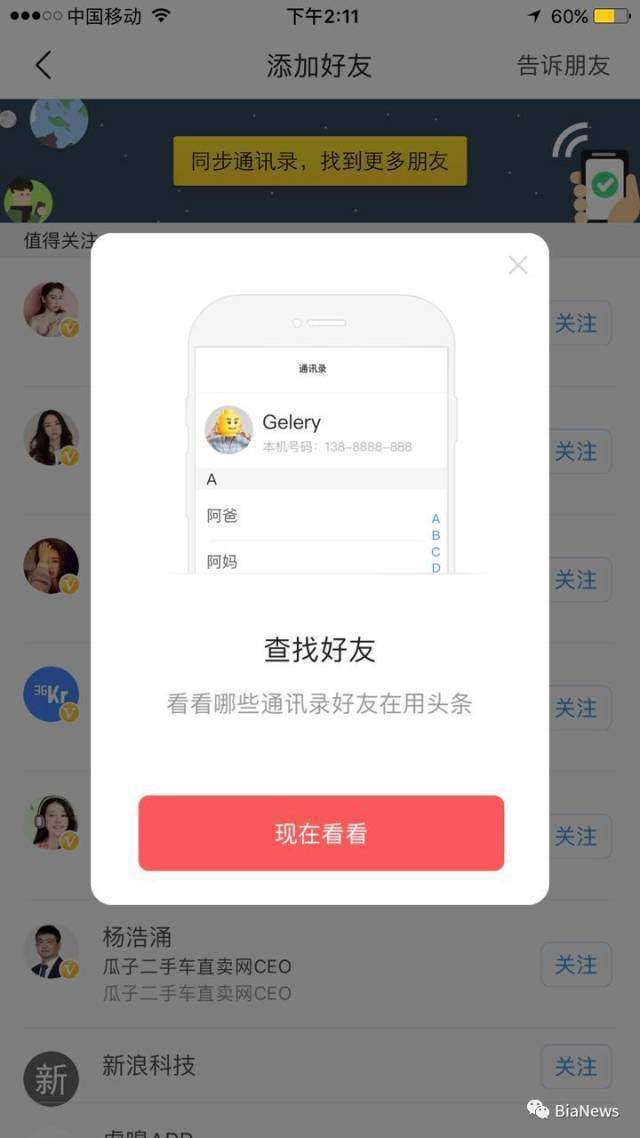The width and height of the screenshot is (640, 1138).
Task: Open 告诉朋友 in the top bar
Action: (563, 66)
